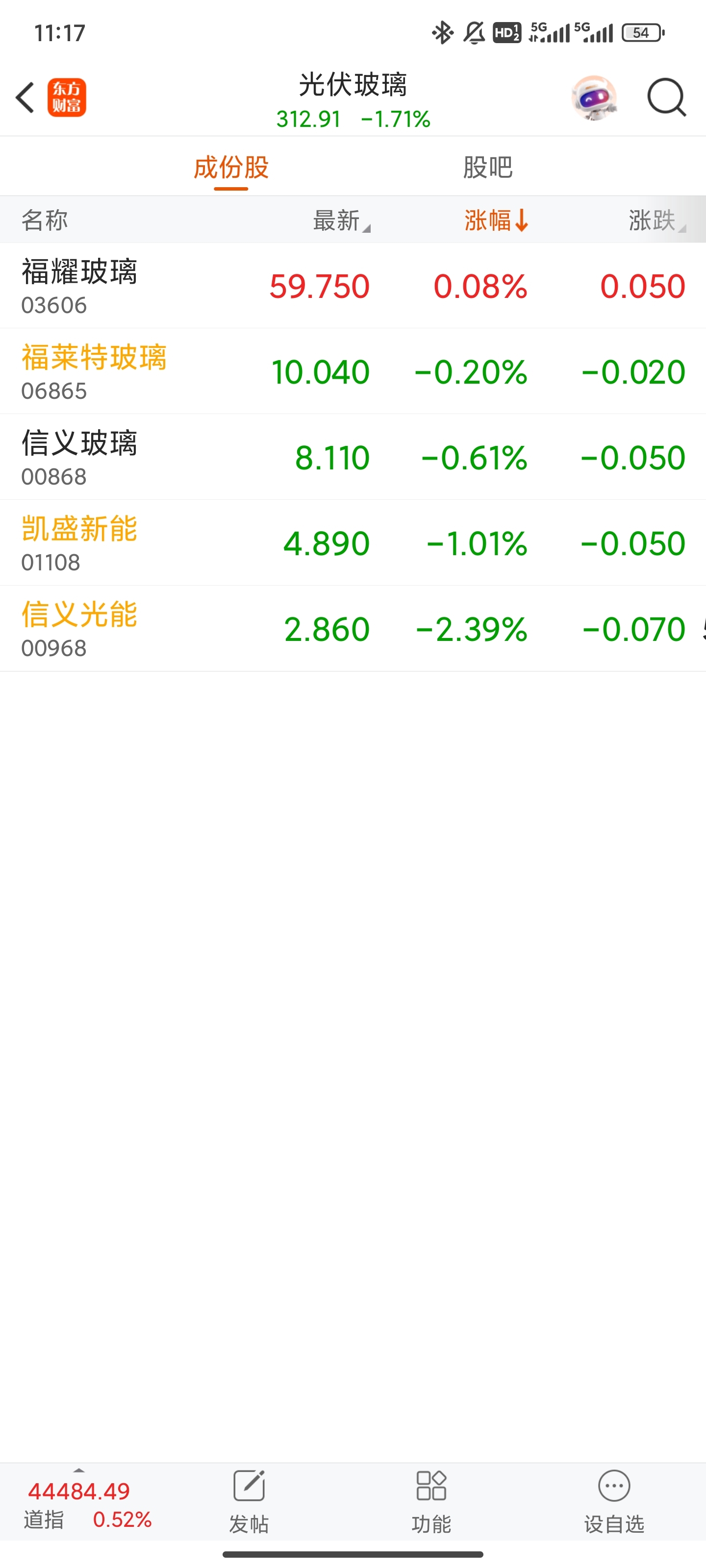Open the 凯盛新能 01108 stock row

pos(353,543)
